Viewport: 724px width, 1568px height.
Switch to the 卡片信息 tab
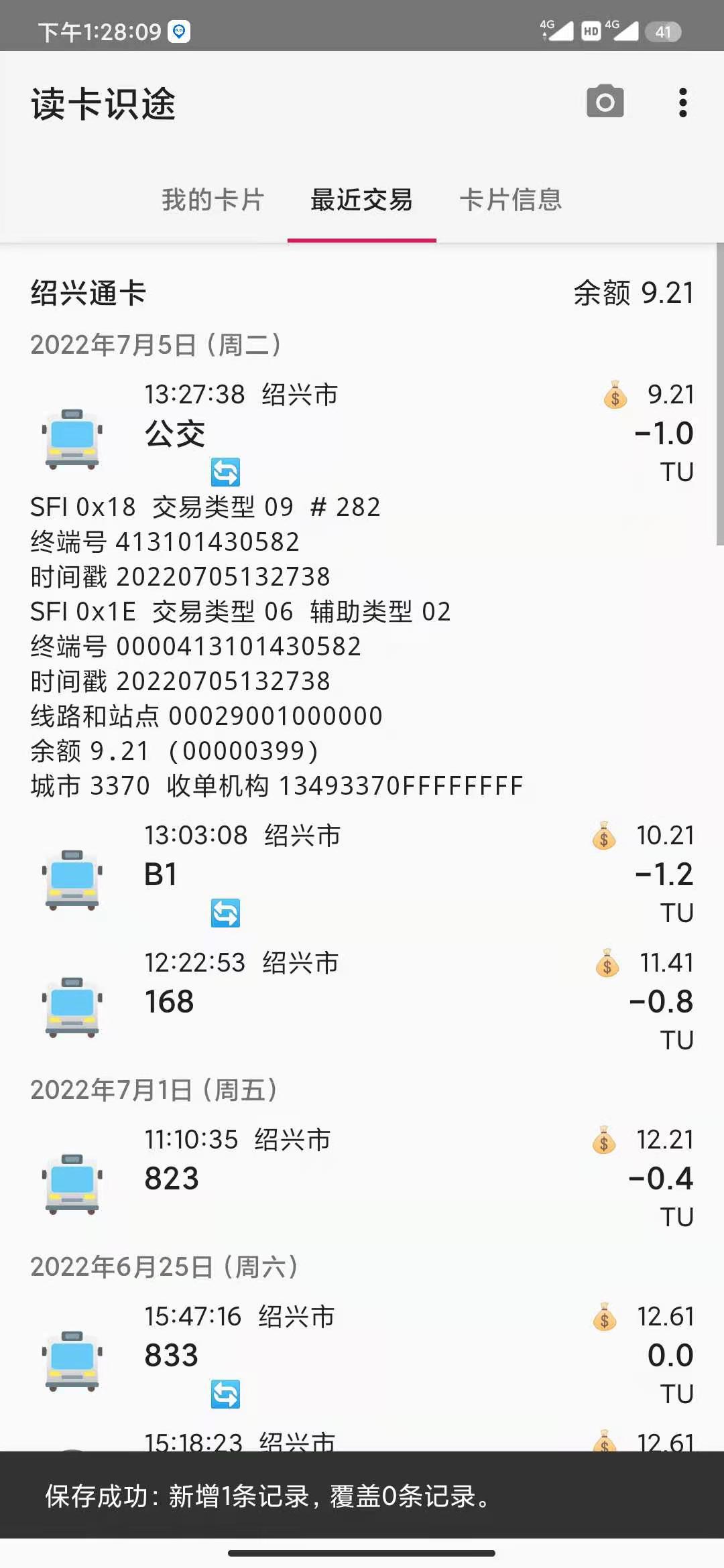(510, 200)
